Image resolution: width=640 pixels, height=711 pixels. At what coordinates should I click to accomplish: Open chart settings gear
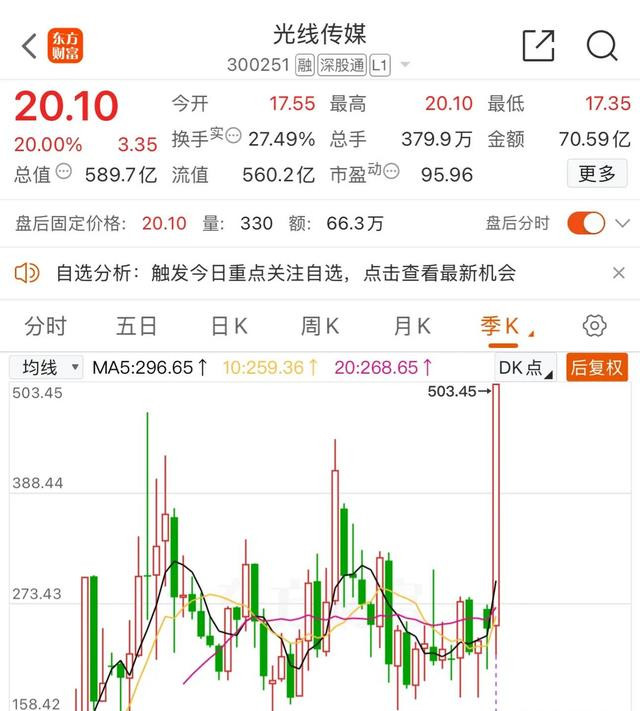tap(594, 325)
